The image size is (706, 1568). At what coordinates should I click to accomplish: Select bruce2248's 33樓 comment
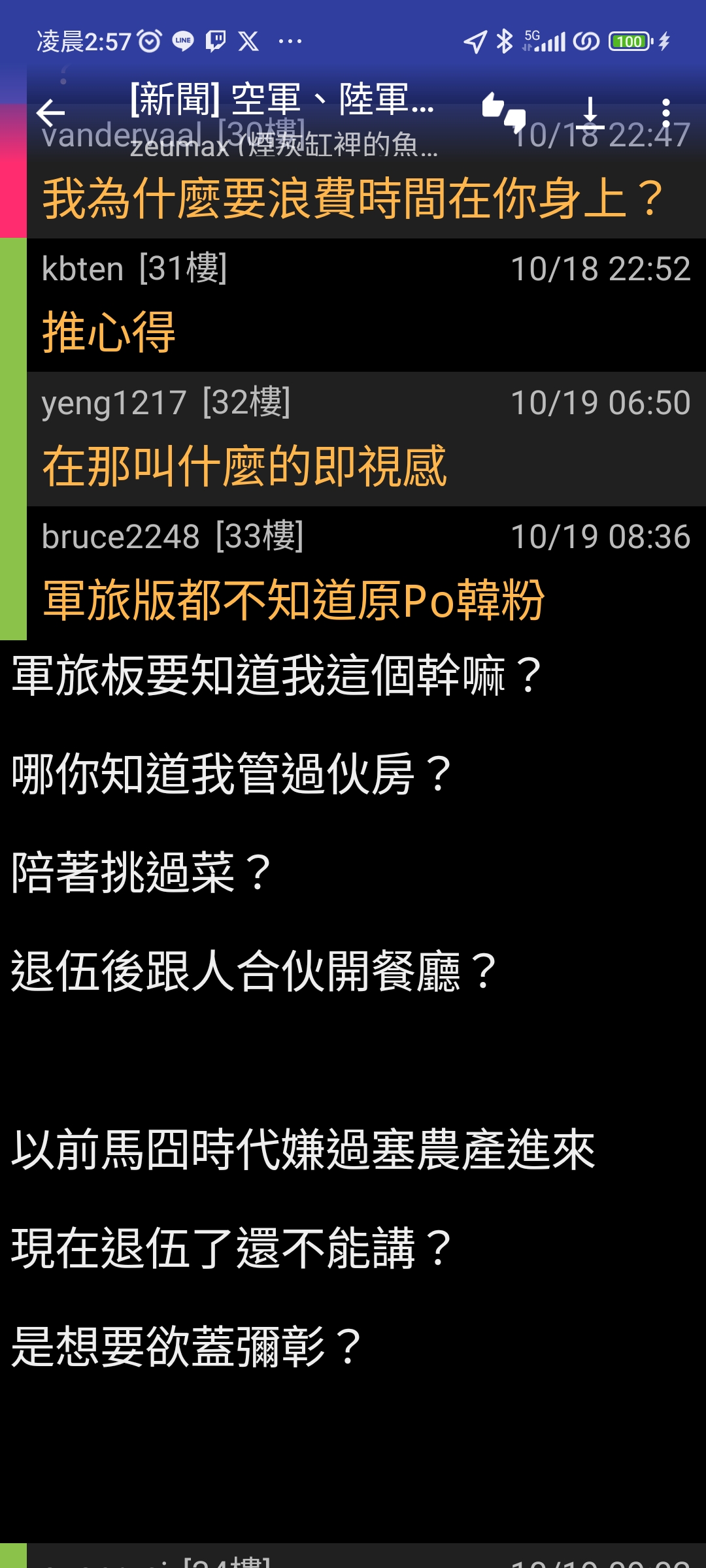[x=366, y=573]
